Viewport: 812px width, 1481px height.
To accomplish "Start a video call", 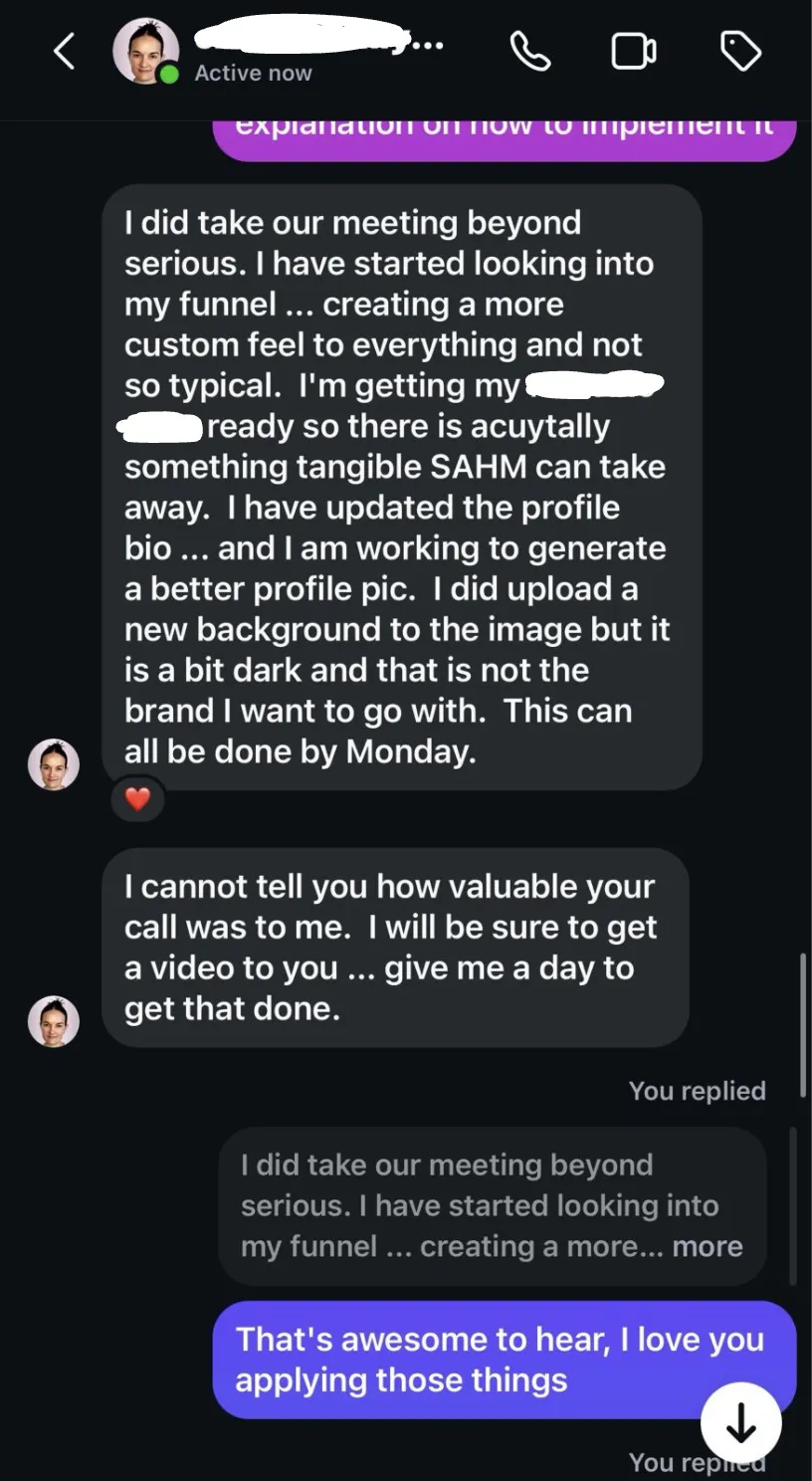I will 633,52.
